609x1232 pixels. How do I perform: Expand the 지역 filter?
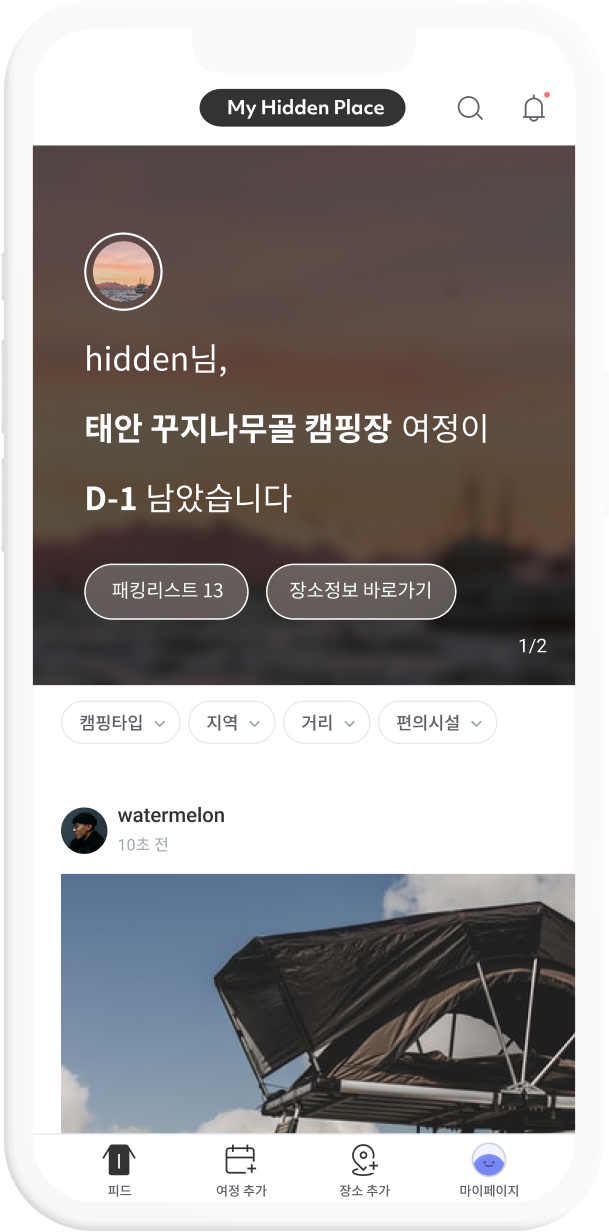pyautogui.click(x=232, y=723)
